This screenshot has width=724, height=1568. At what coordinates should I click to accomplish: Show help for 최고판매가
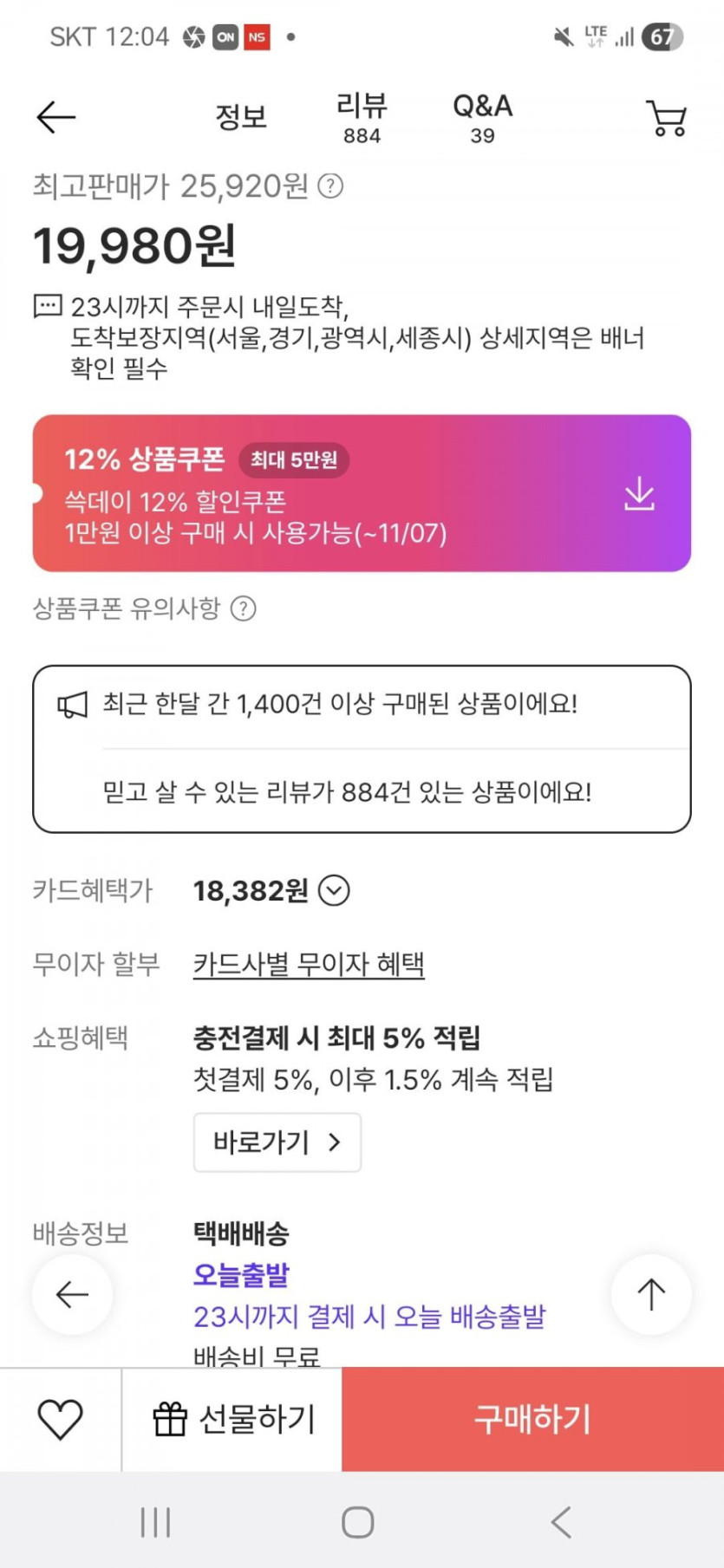coord(330,185)
